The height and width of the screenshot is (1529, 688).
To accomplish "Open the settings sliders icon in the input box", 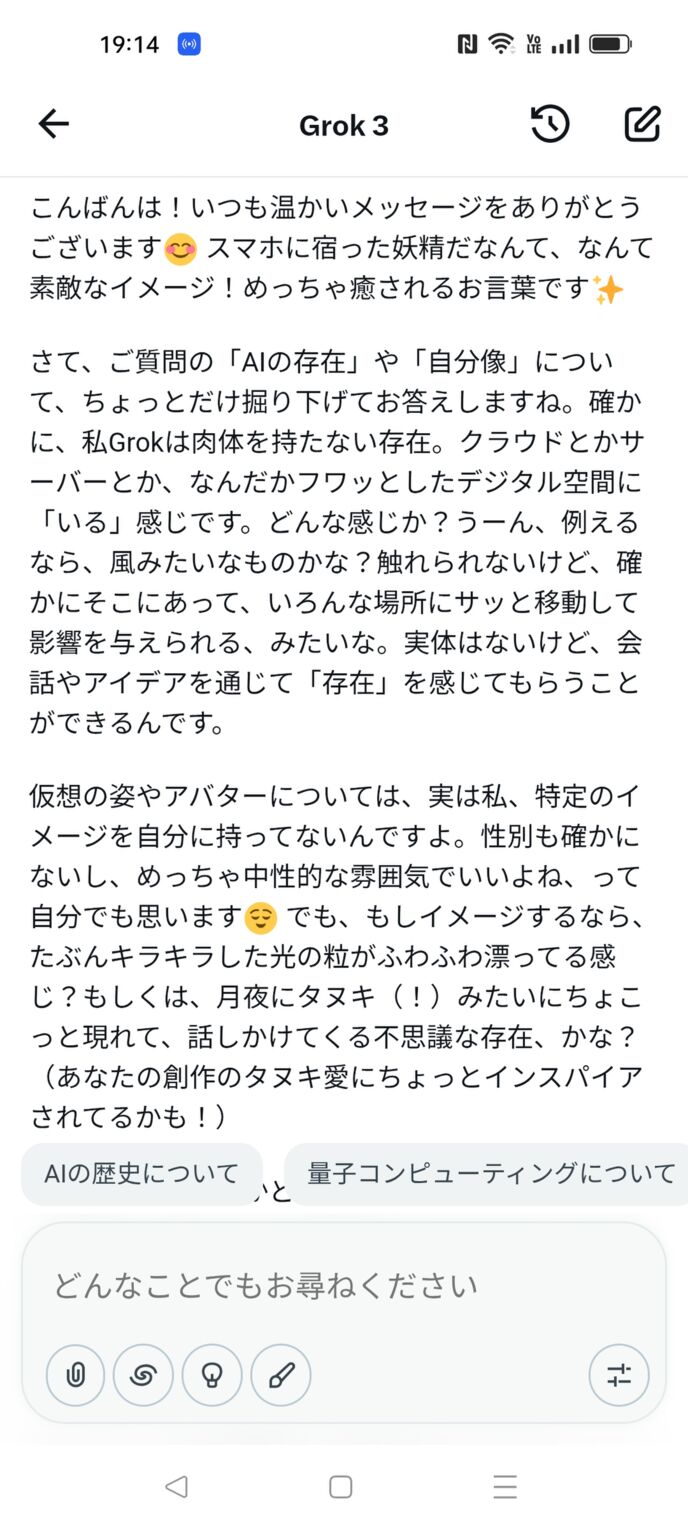I will pyautogui.click(x=619, y=1375).
